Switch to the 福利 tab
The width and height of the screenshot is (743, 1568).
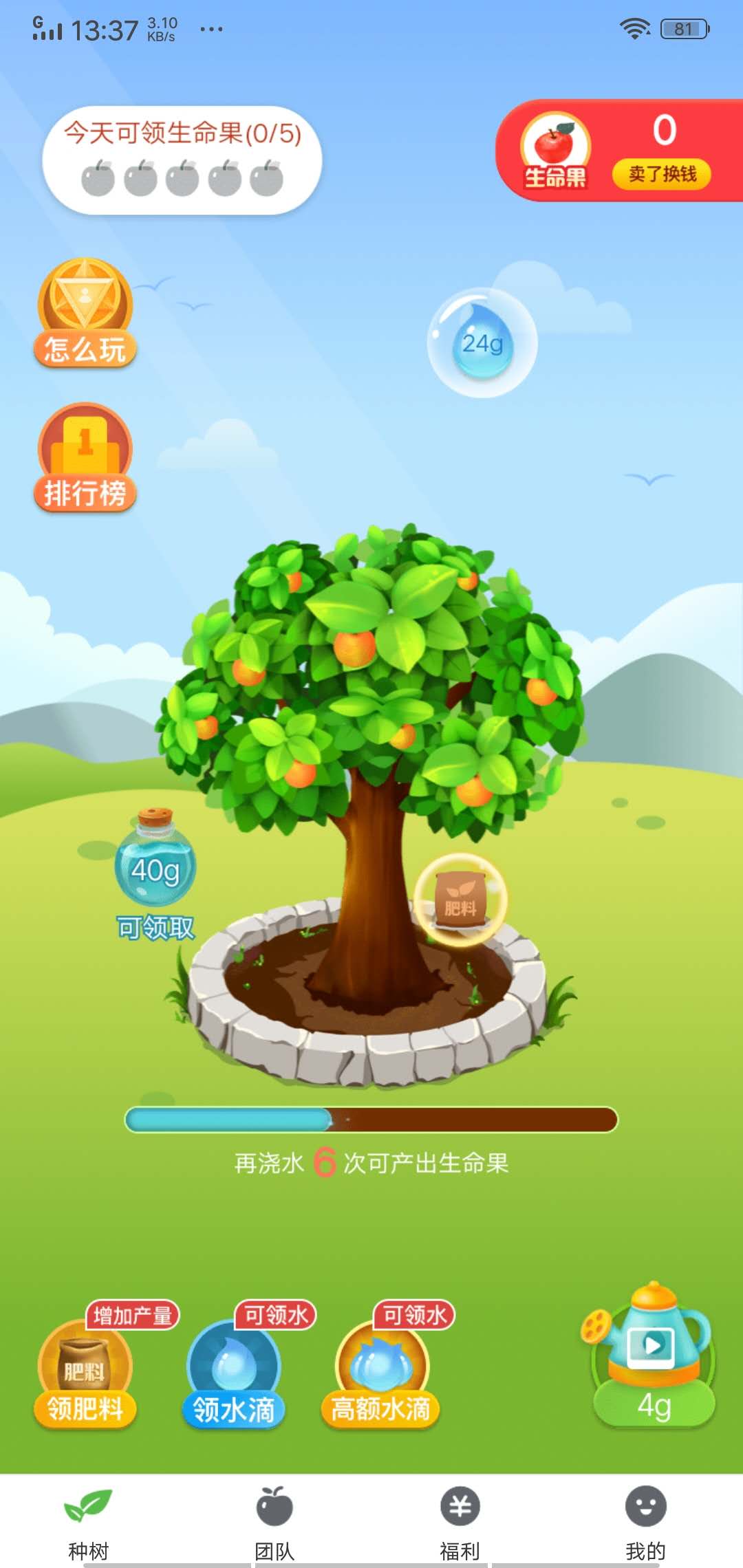[460, 1521]
